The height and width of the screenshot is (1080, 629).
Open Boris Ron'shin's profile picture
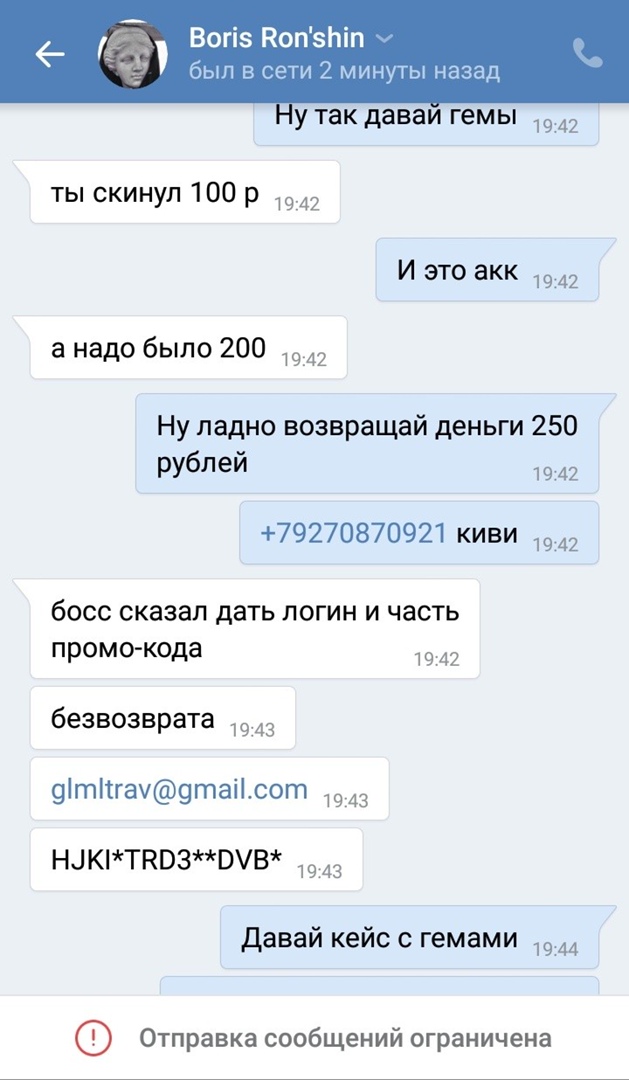[x=131, y=53]
